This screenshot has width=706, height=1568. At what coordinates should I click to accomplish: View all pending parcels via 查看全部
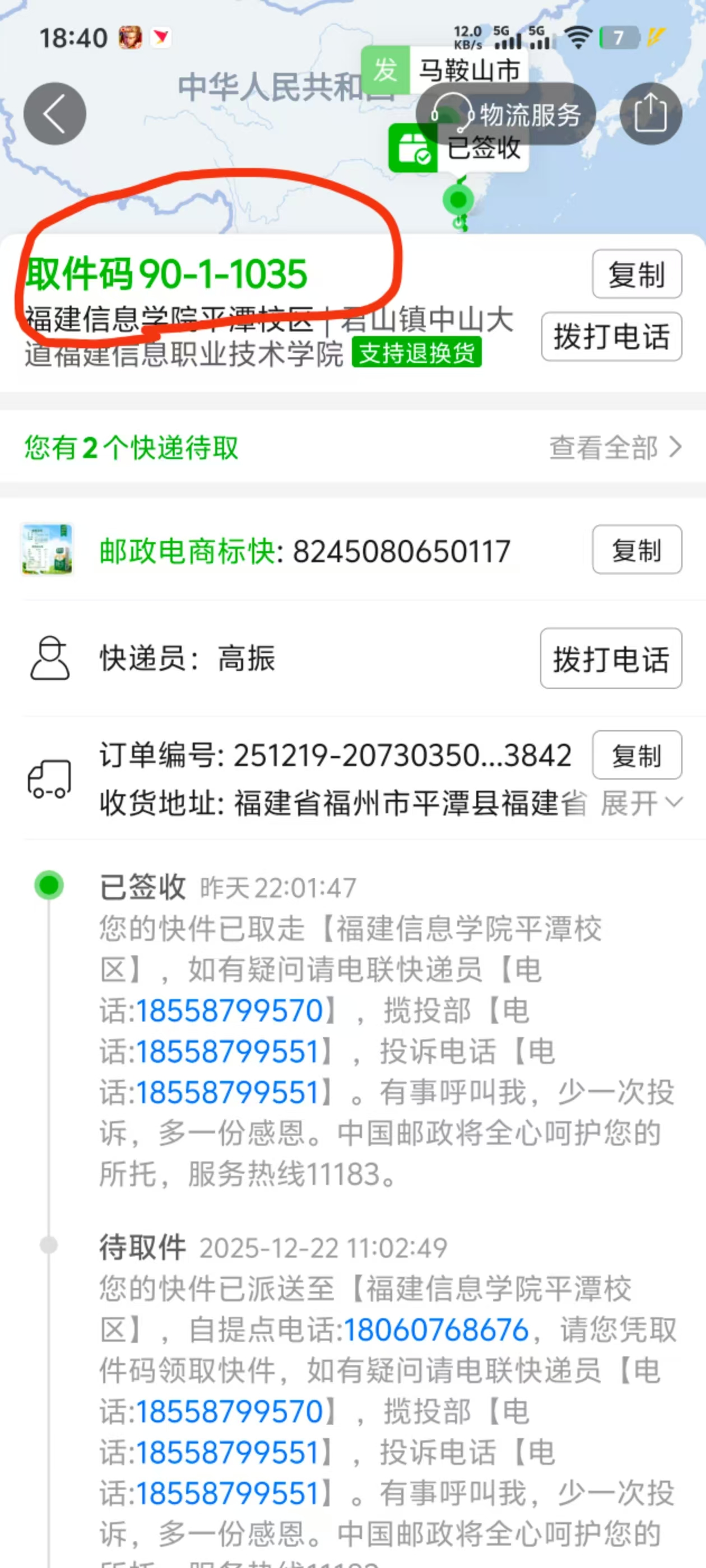pyautogui.click(x=614, y=447)
